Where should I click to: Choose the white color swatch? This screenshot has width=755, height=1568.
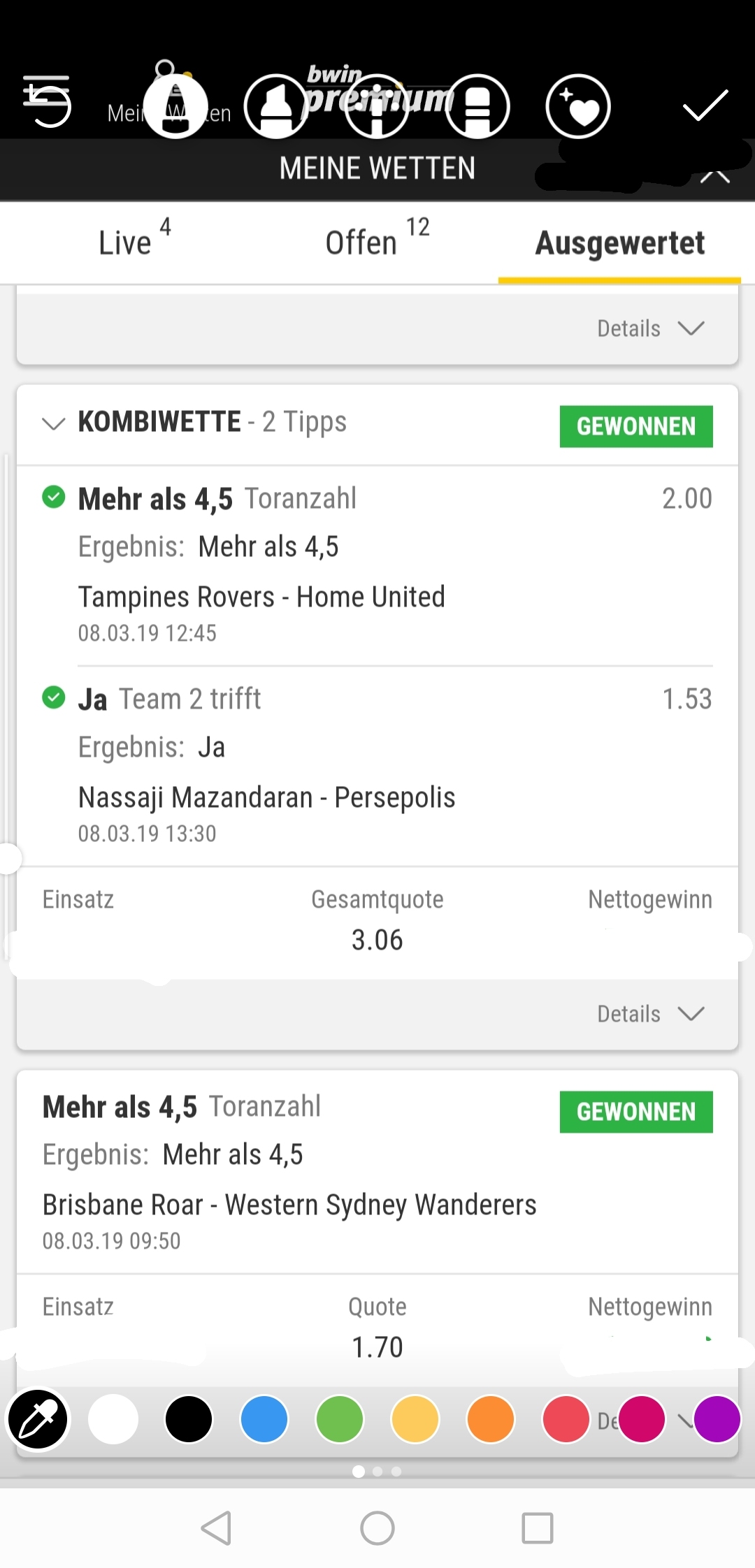113,1419
